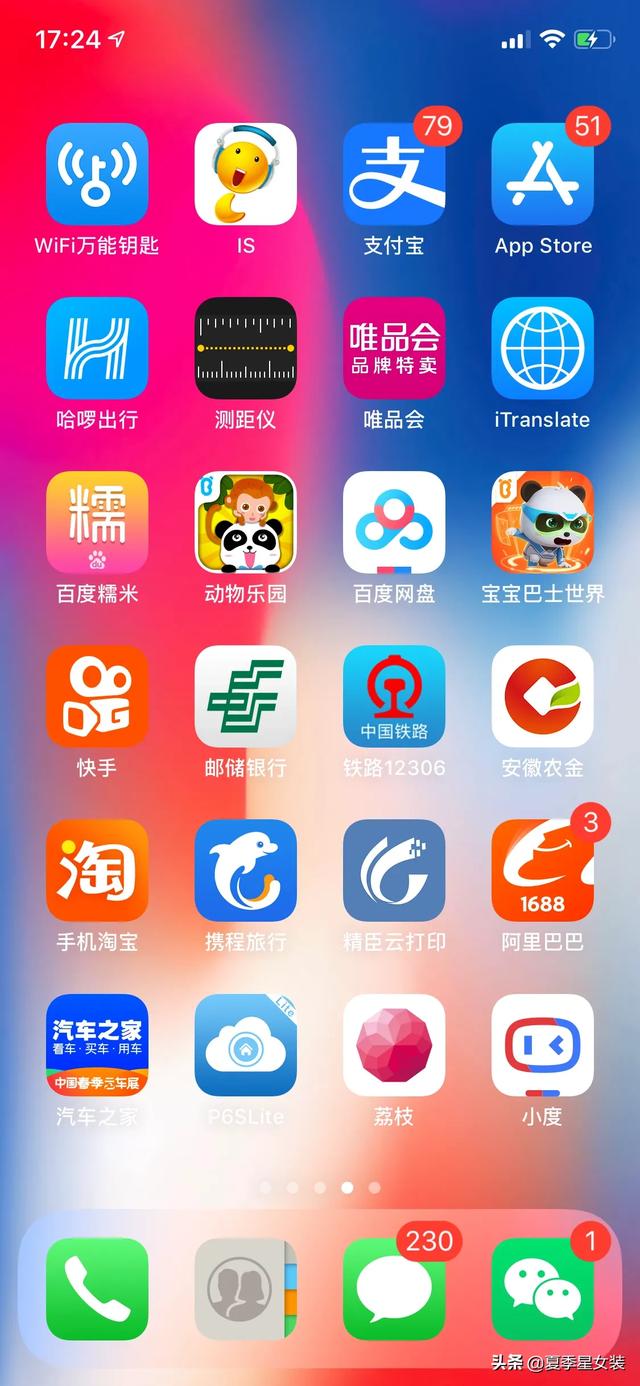Viewport: 640px width, 1386px height.
Task: Launch WeChat from the dock
Action: click(542, 1289)
